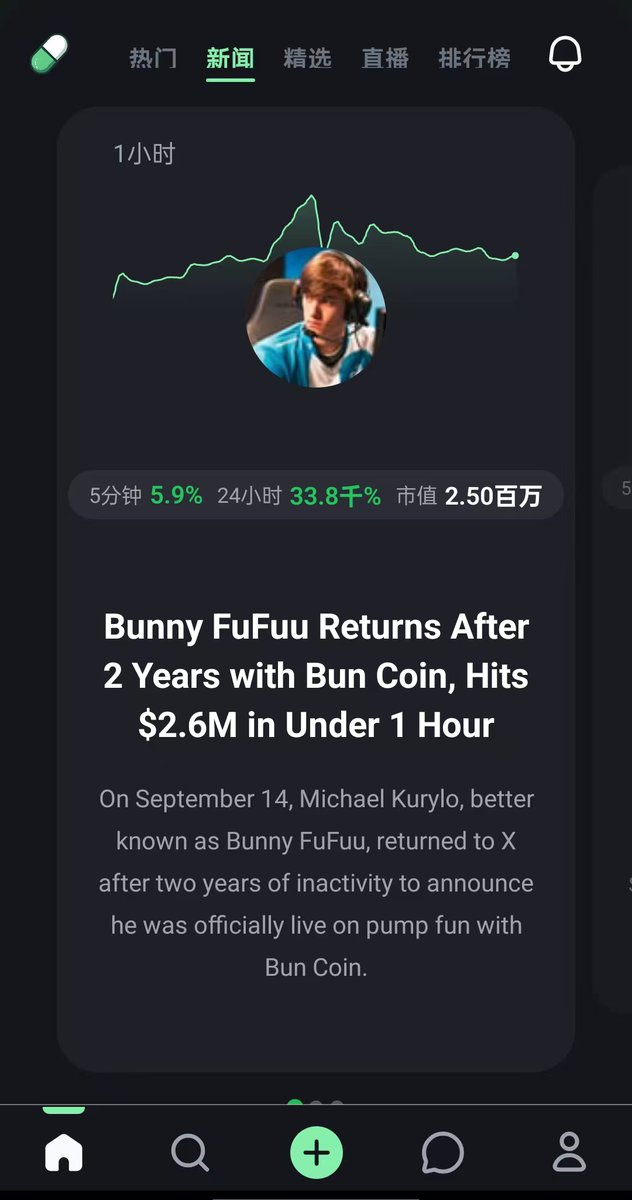Go to the 排行榜 tab
Viewport: 632px width, 1200px height.
tap(474, 58)
